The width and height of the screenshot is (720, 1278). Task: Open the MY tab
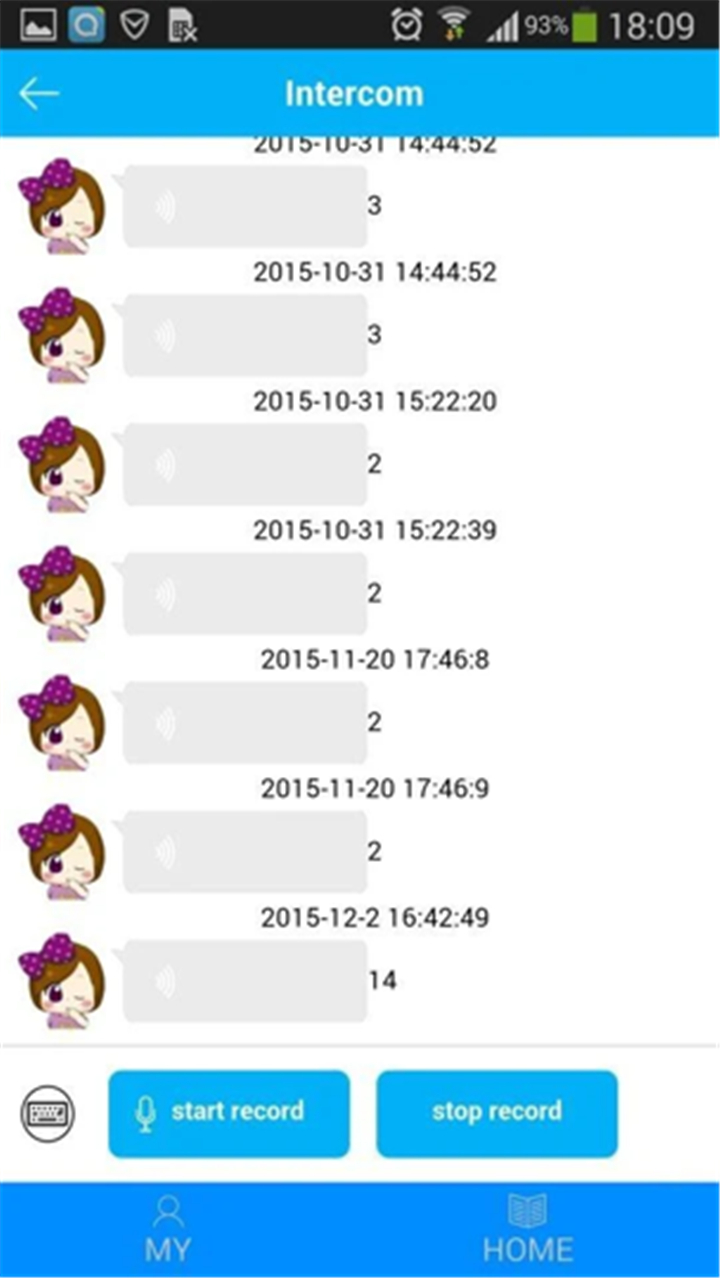tap(168, 1228)
